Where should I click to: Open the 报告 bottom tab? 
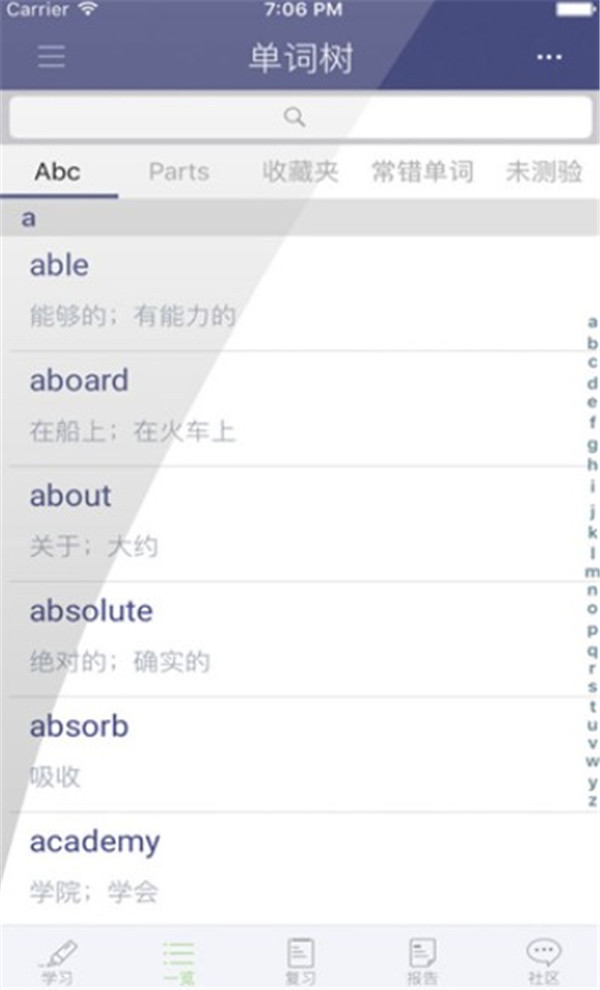coord(422,960)
